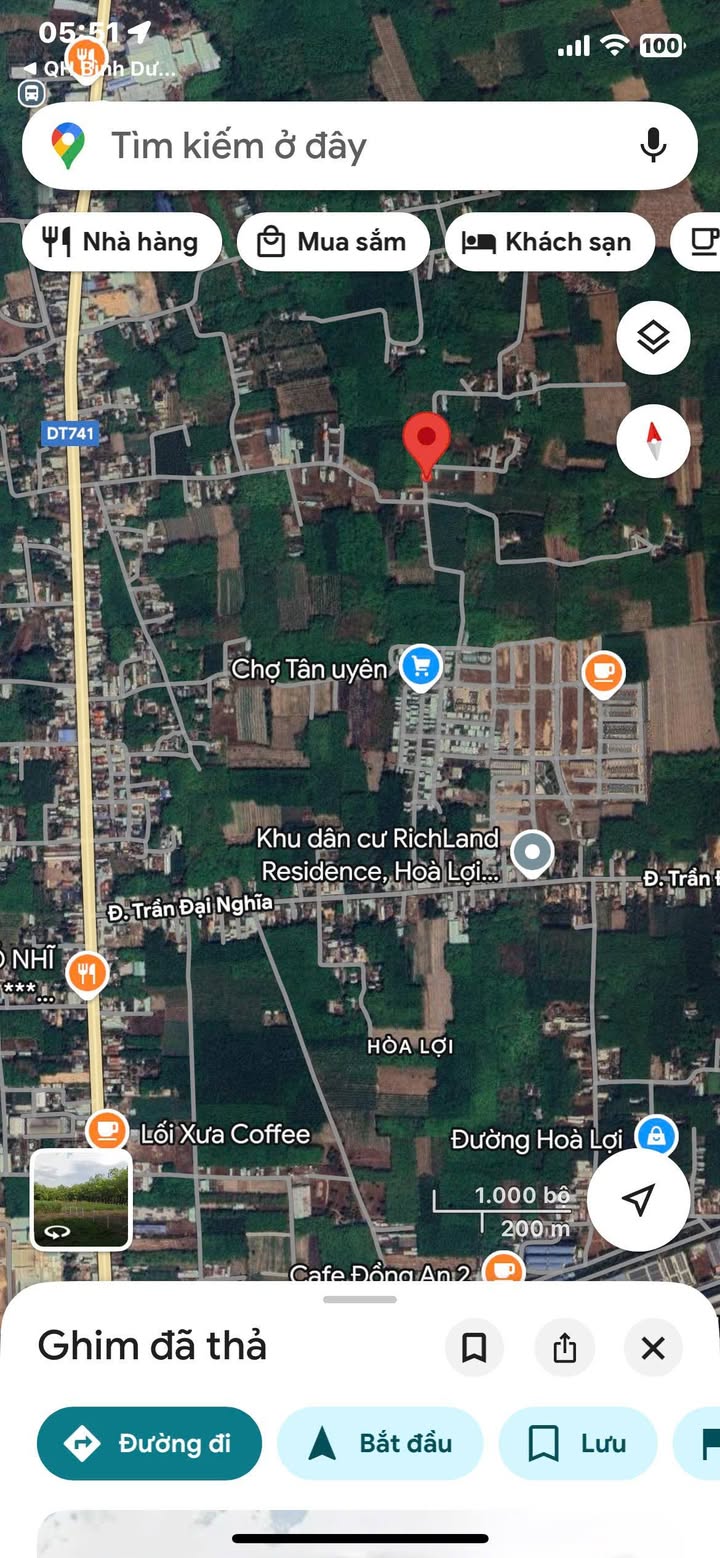Get directions with Đường đi
720x1558 pixels.
coord(149,1443)
